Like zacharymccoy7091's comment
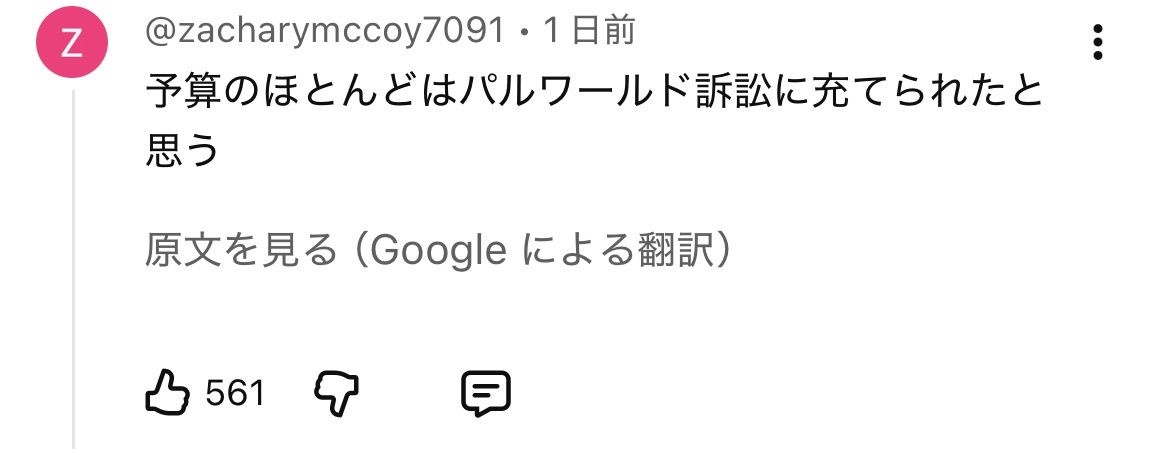The height and width of the screenshot is (449, 1170). tap(168, 393)
